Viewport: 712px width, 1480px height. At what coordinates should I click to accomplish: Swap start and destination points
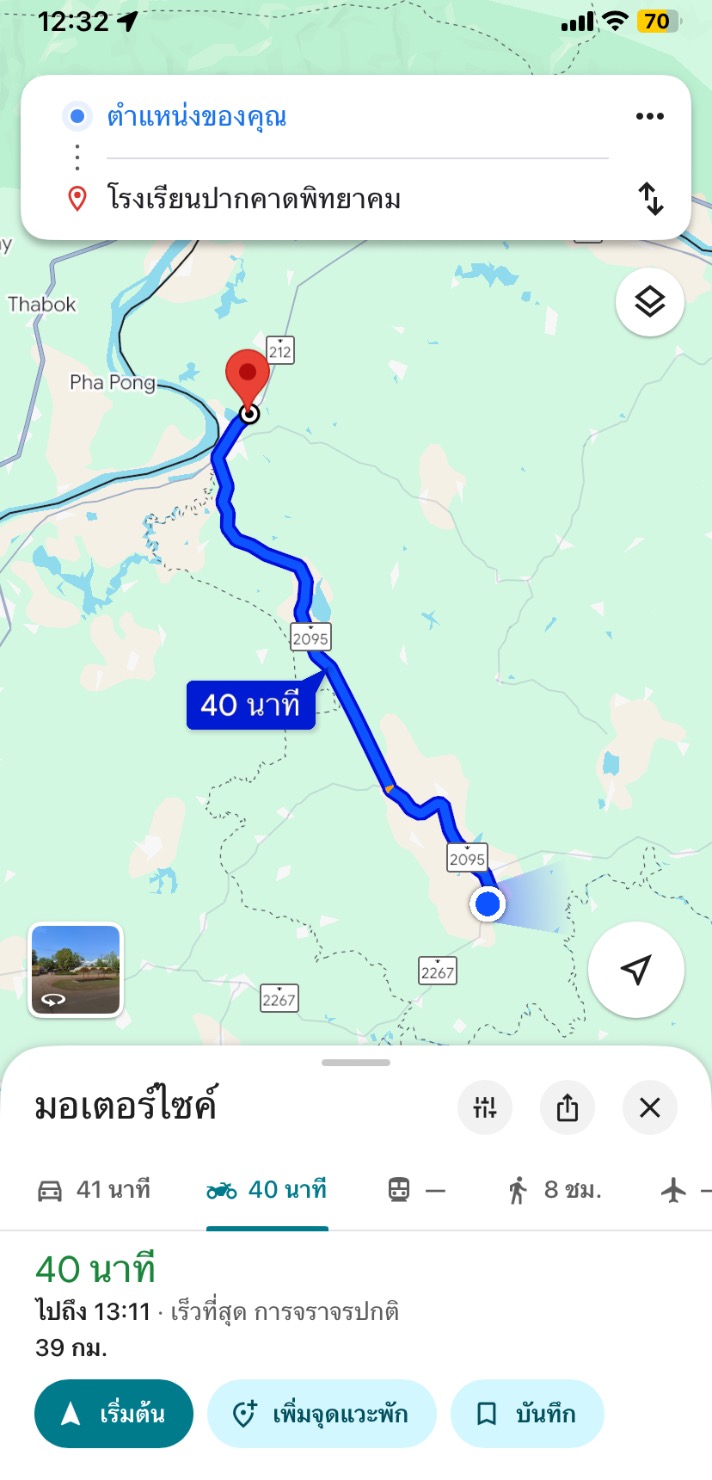(651, 199)
